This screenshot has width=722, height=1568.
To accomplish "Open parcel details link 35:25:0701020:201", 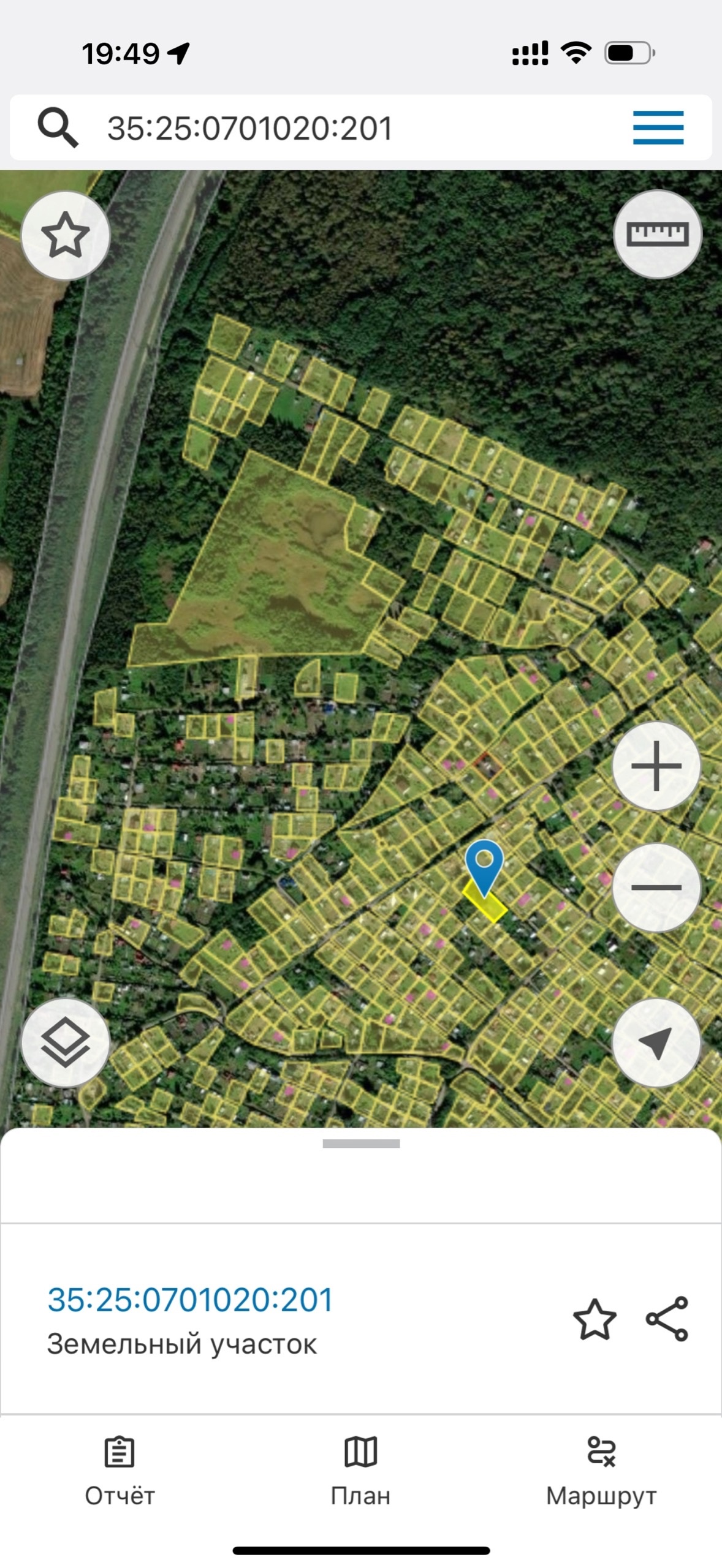I will (190, 1300).
